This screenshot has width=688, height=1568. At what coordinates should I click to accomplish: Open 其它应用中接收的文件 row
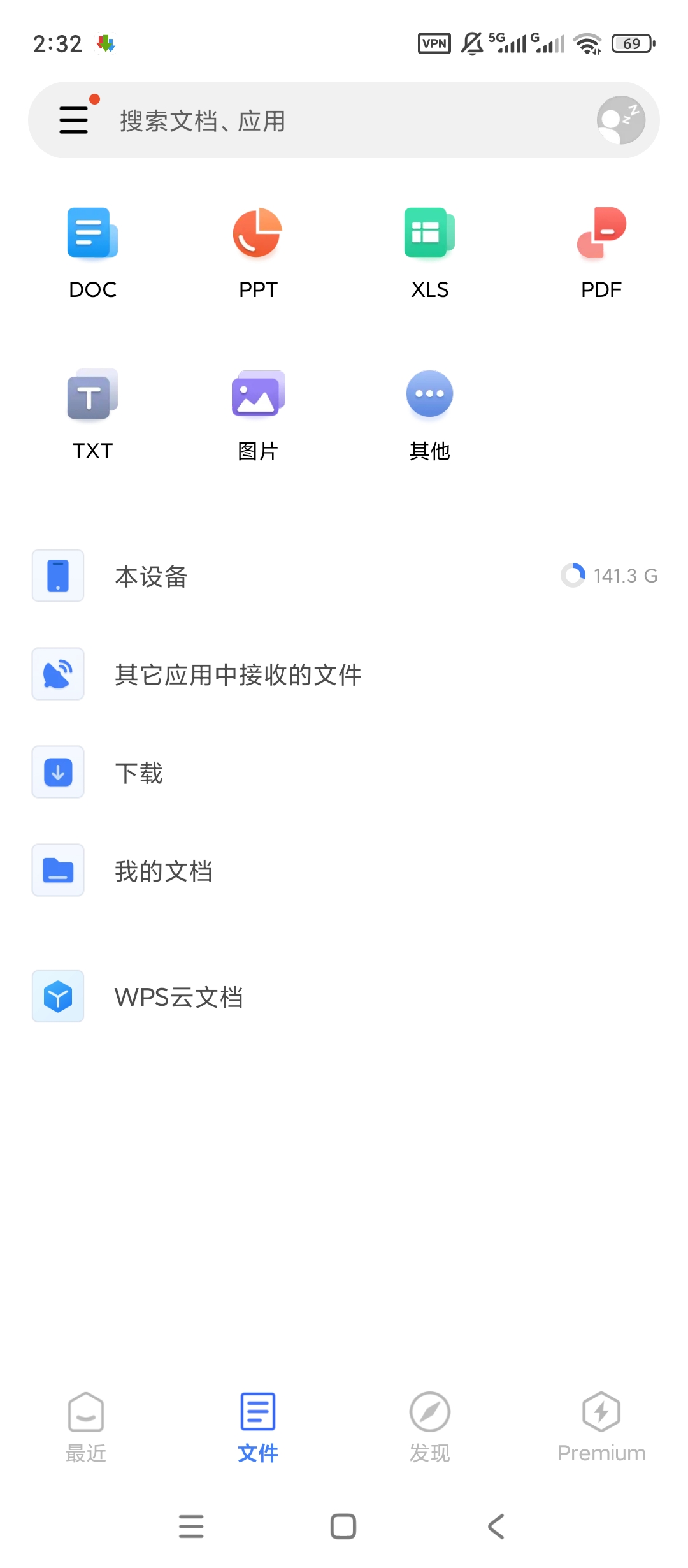(344, 674)
